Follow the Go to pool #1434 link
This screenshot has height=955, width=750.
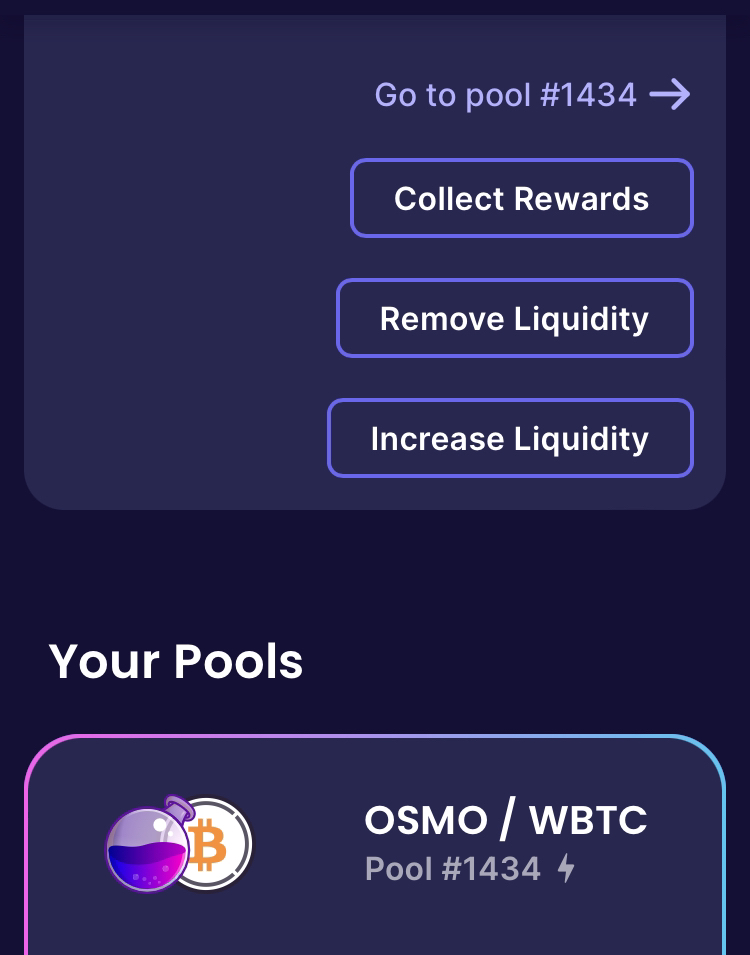click(x=531, y=95)
